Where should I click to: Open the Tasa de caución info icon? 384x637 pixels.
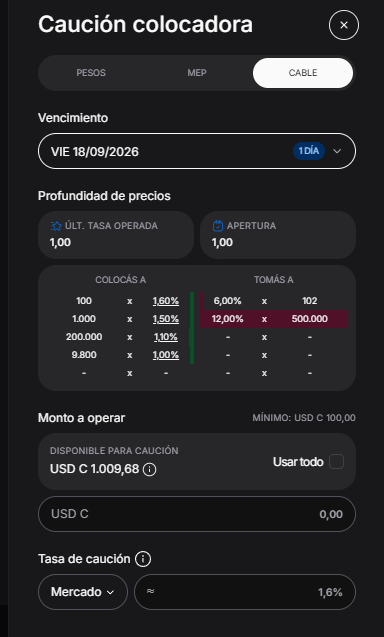click(143, 559)
